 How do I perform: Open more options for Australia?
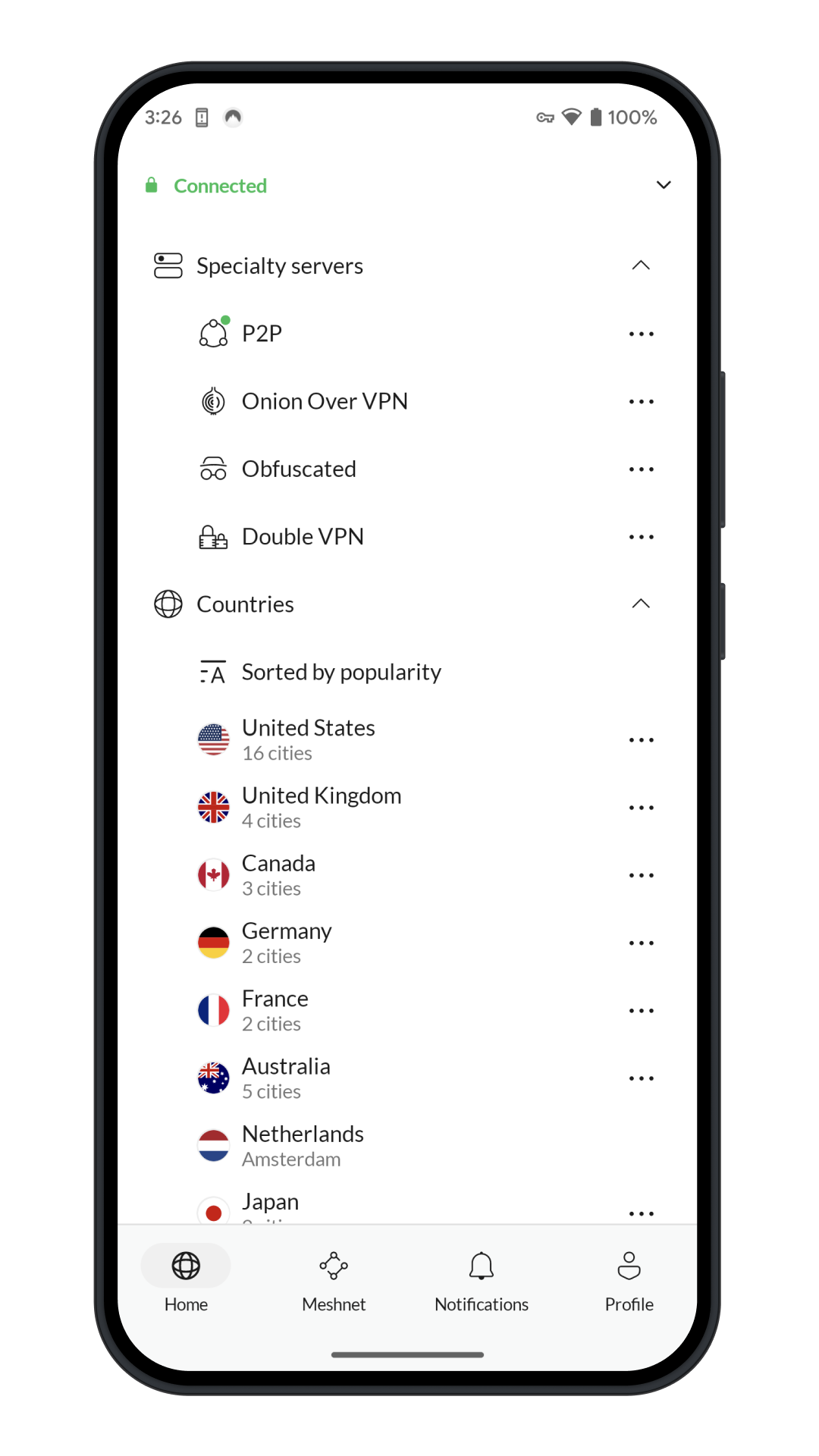point(641,1078)
